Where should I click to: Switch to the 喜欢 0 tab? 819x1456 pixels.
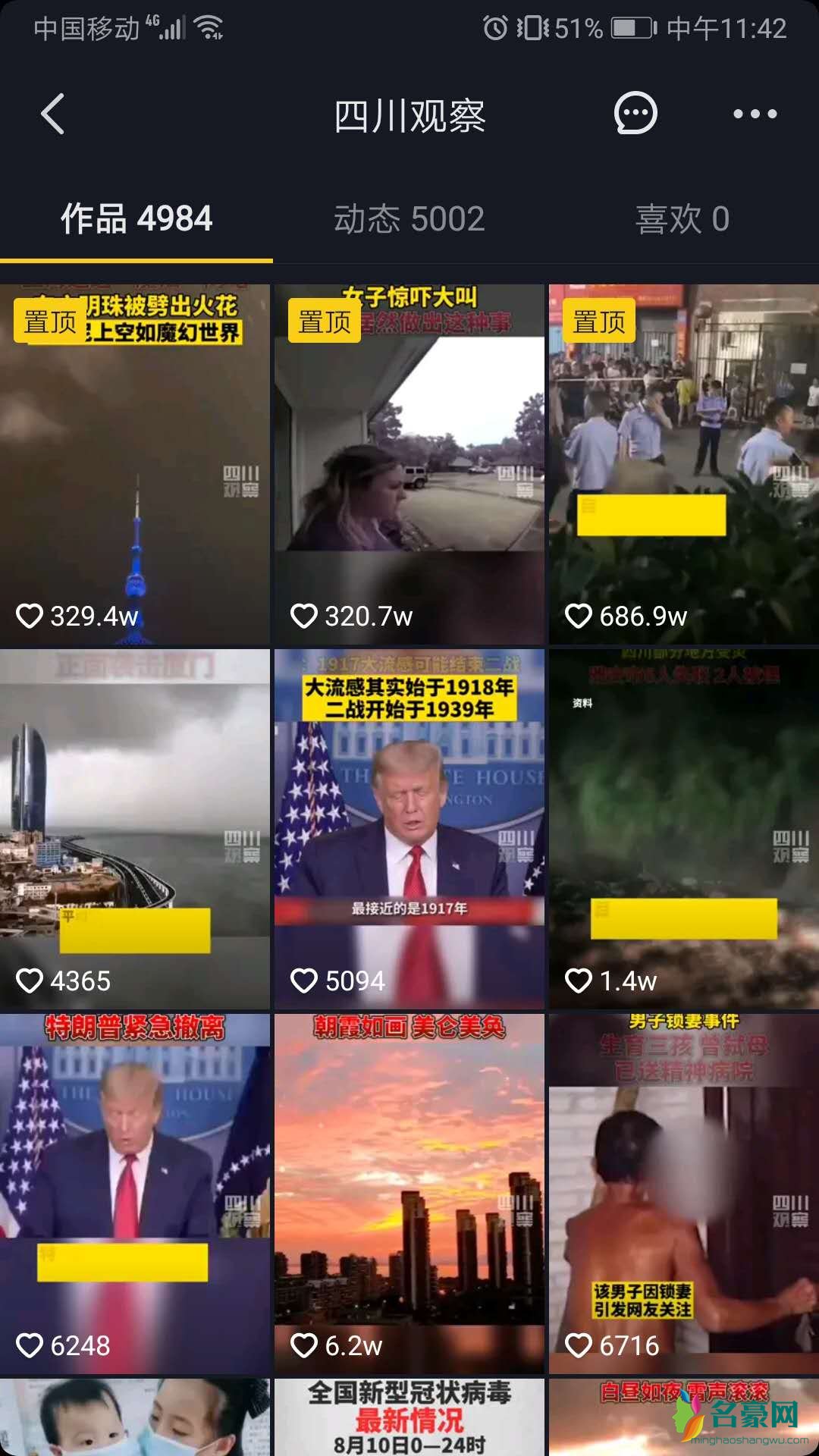682,219
